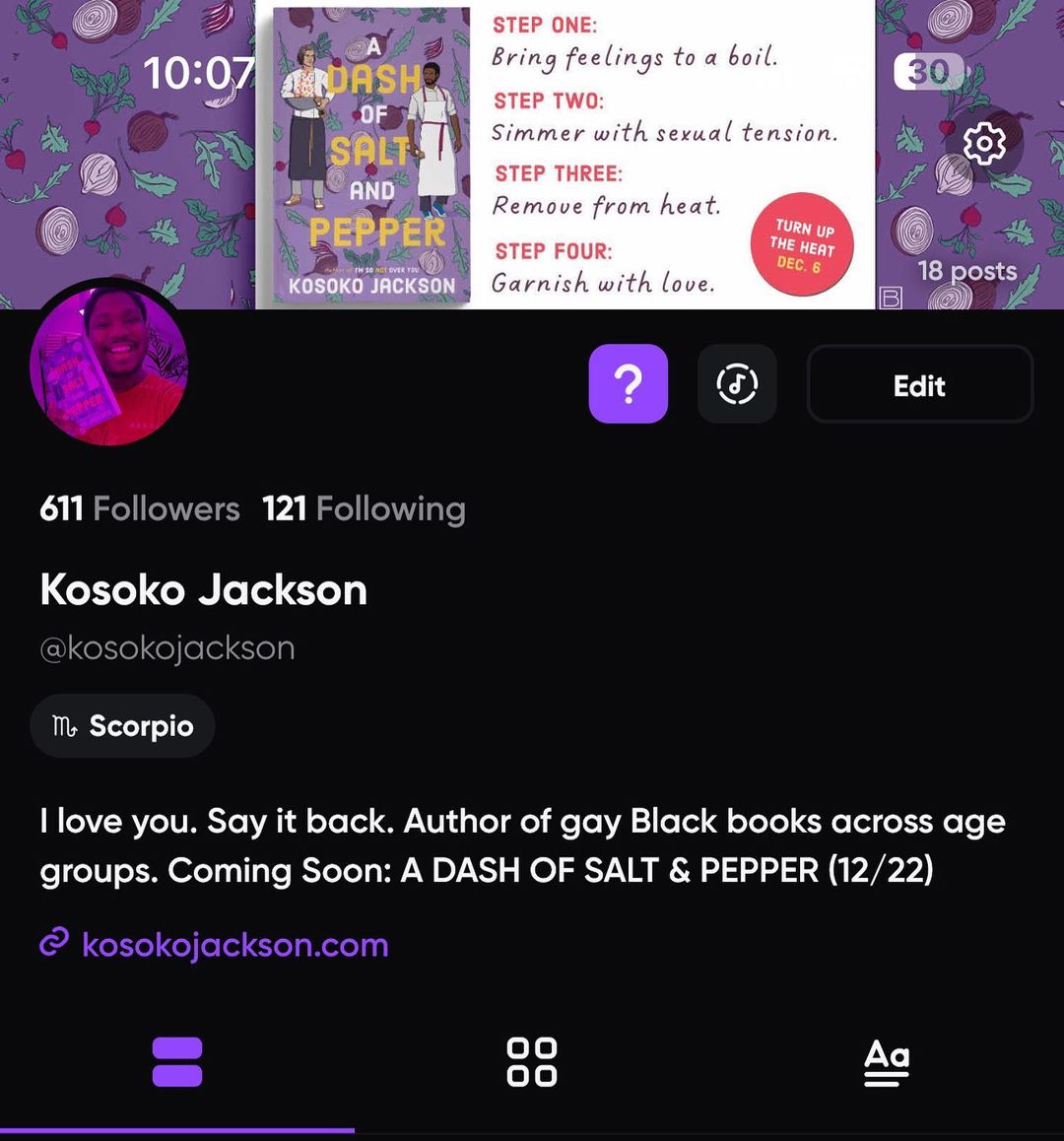Screen dimensions: 1064x1141
Task: Switch to the text posts tab
Action: 887,1062
